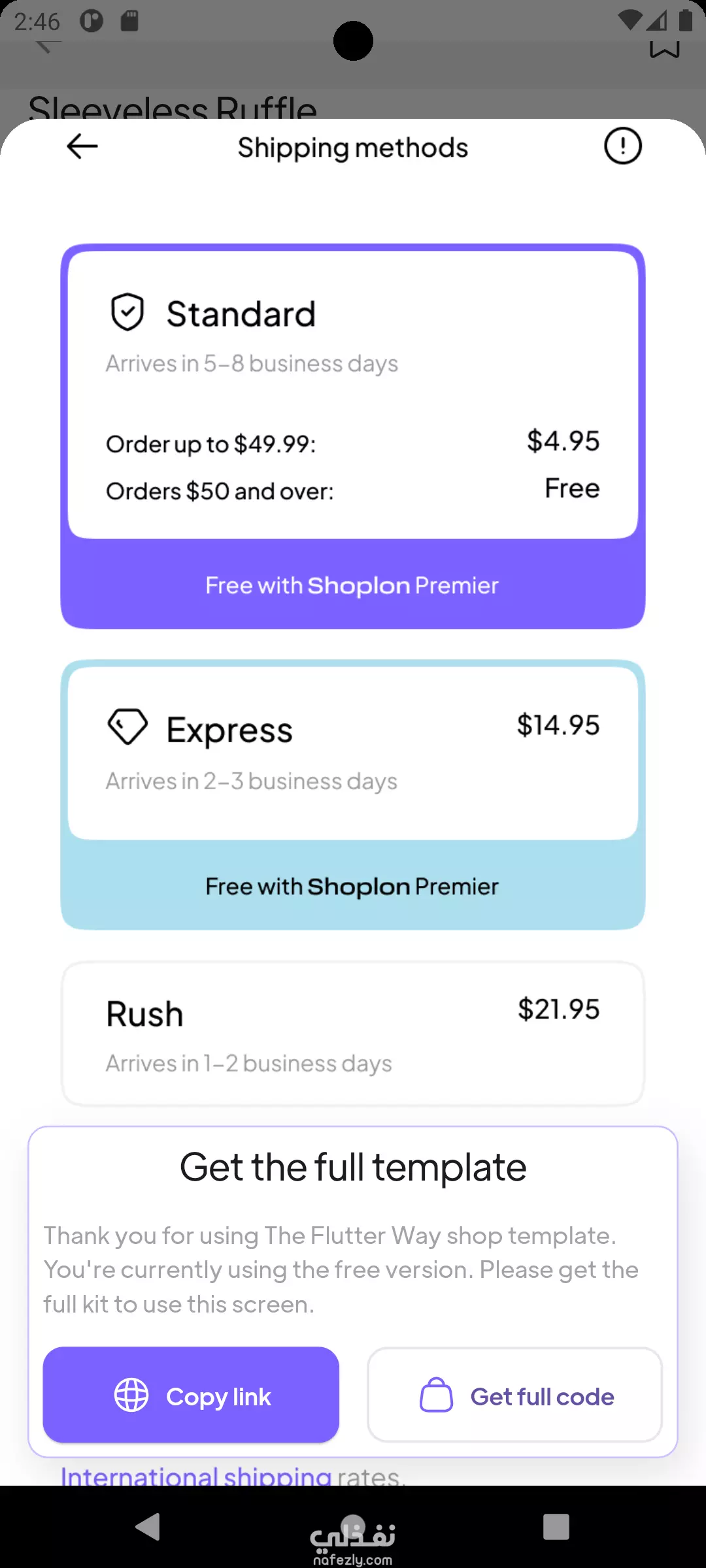Screen dimensions: 706x1568
Task: Open the shipping info icon
Action: click(x=622, y=146)
